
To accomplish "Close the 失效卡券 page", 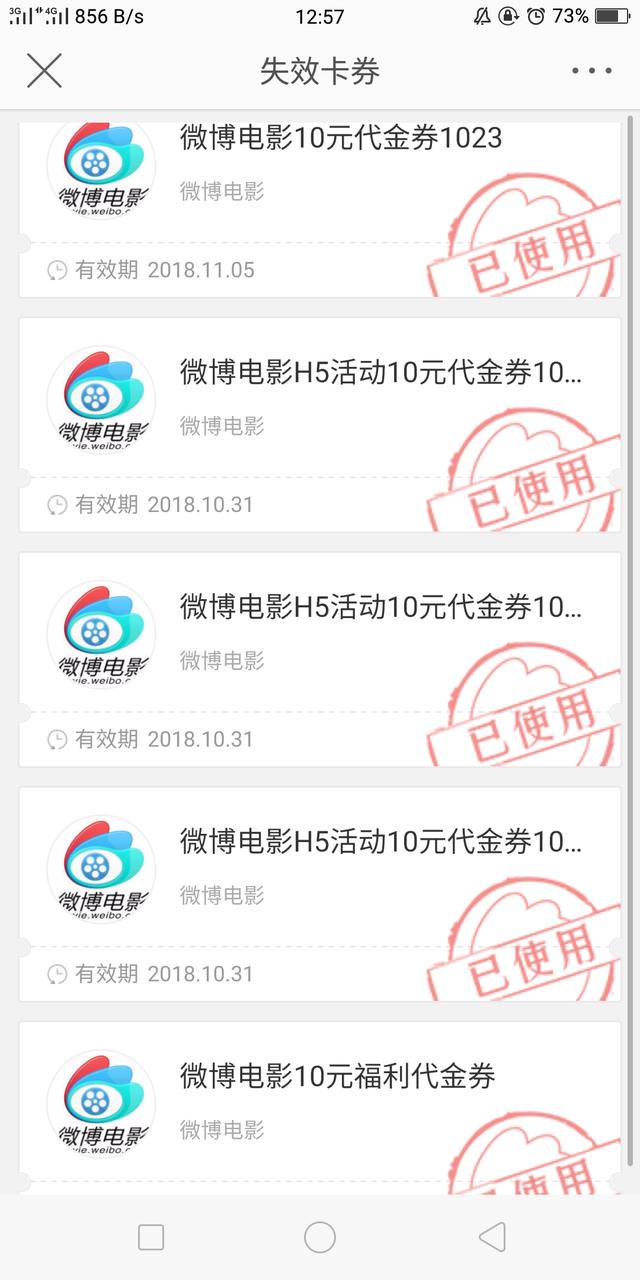I will pos(44,71).
